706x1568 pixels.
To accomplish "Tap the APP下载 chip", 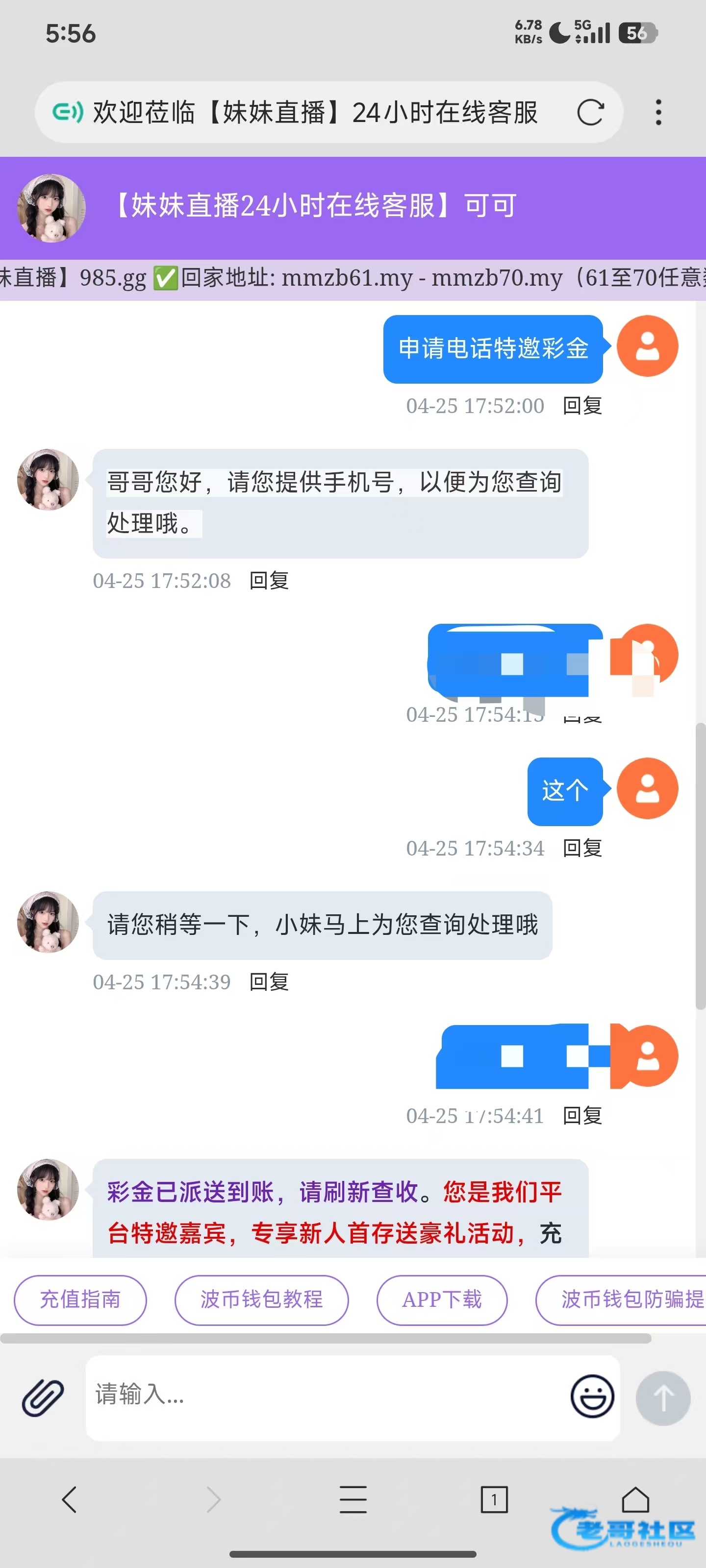I will 442,1299.
